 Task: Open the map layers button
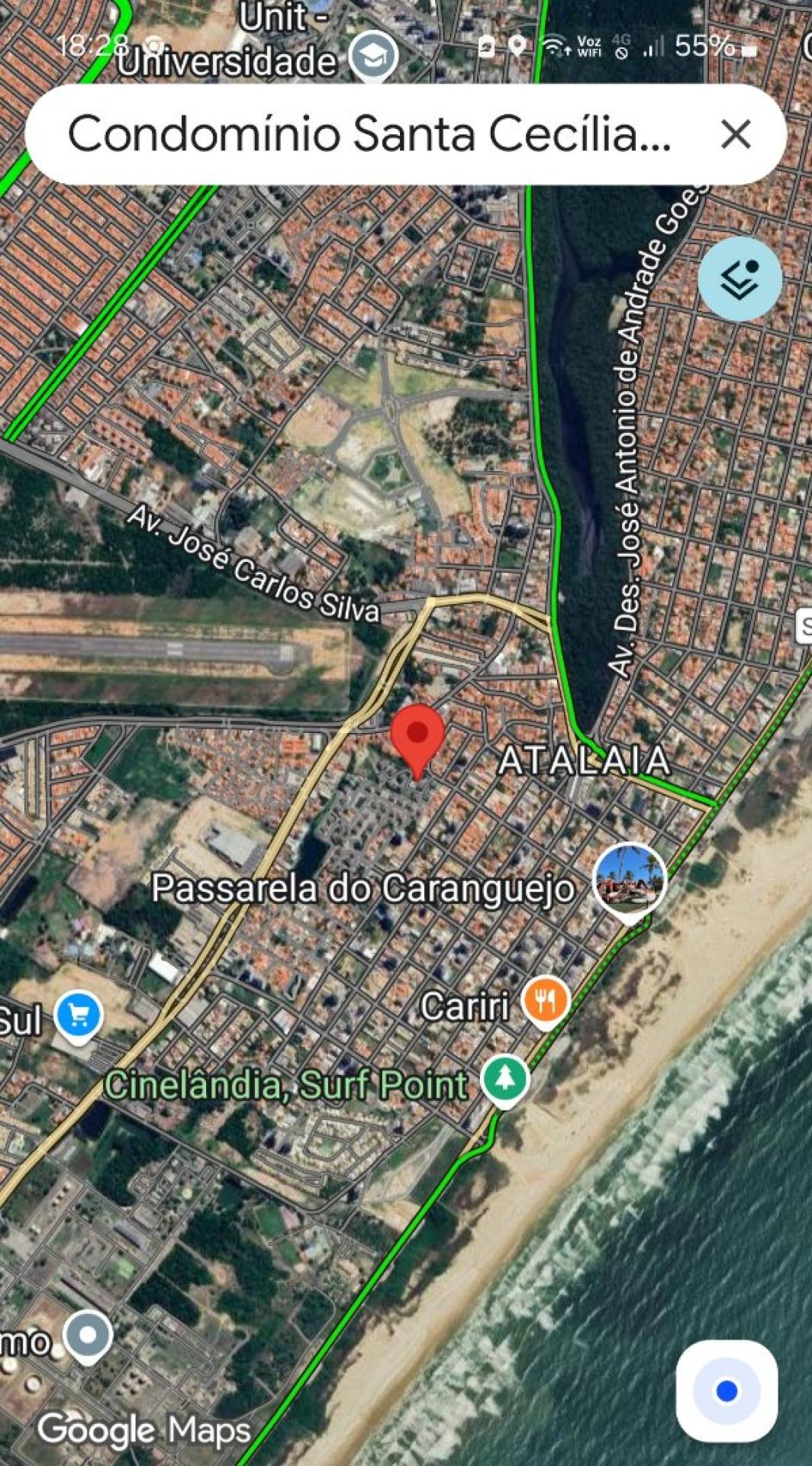pyautogui.click(x=739, y=279)
